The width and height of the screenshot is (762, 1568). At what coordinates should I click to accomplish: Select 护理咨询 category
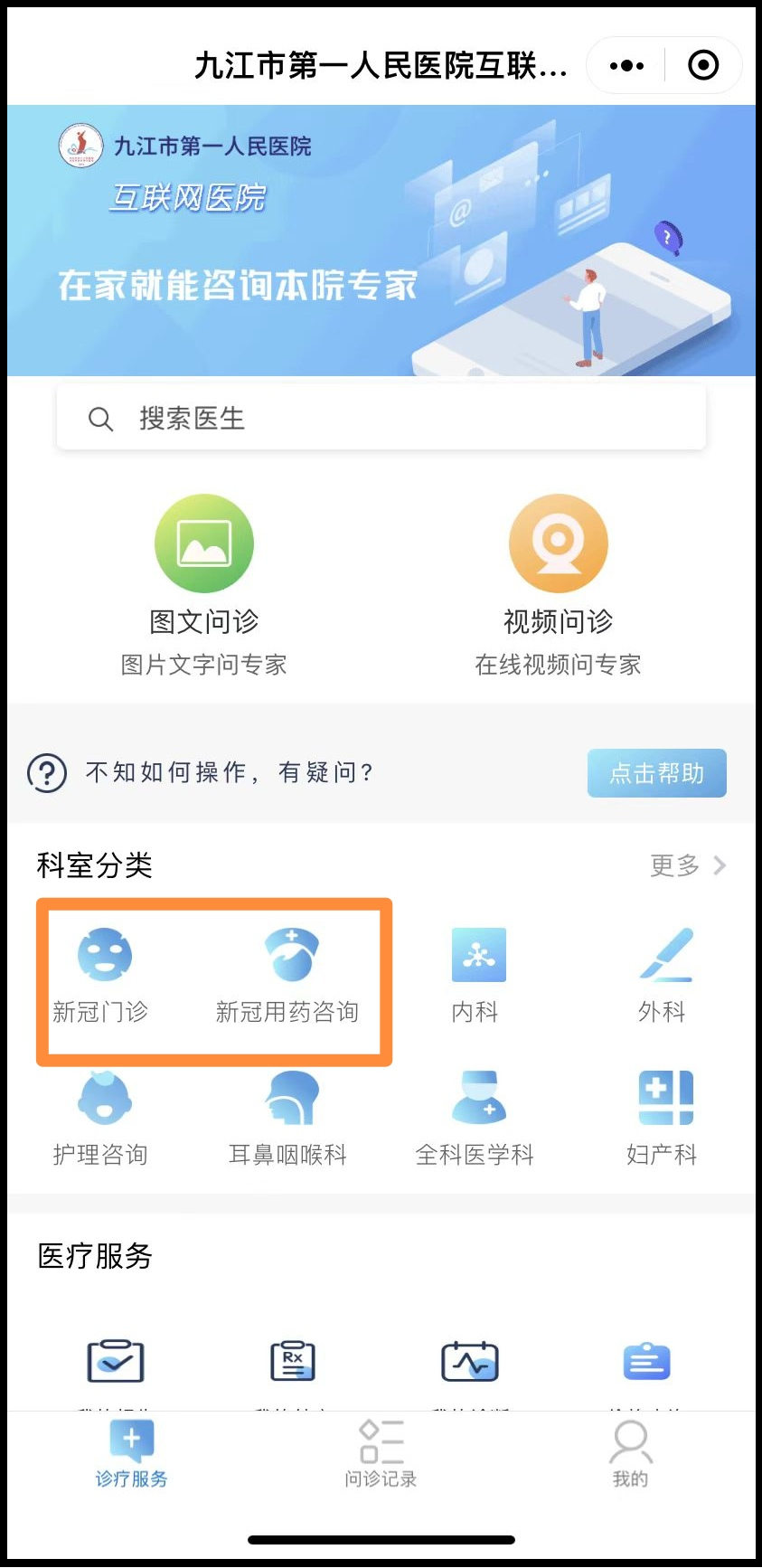tap(101, 1119)
